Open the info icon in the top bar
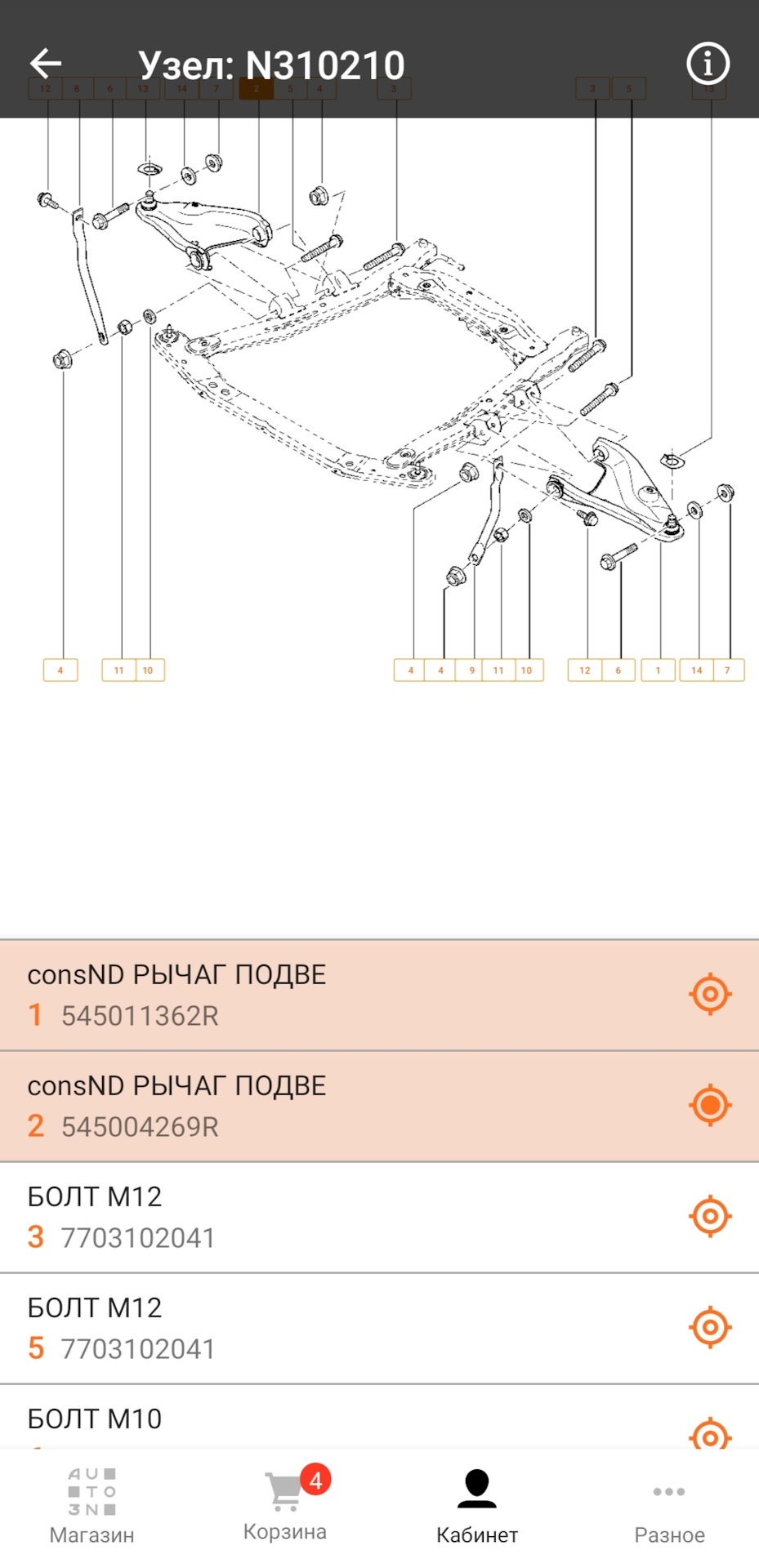759x1568 pixels. (708, 64)
